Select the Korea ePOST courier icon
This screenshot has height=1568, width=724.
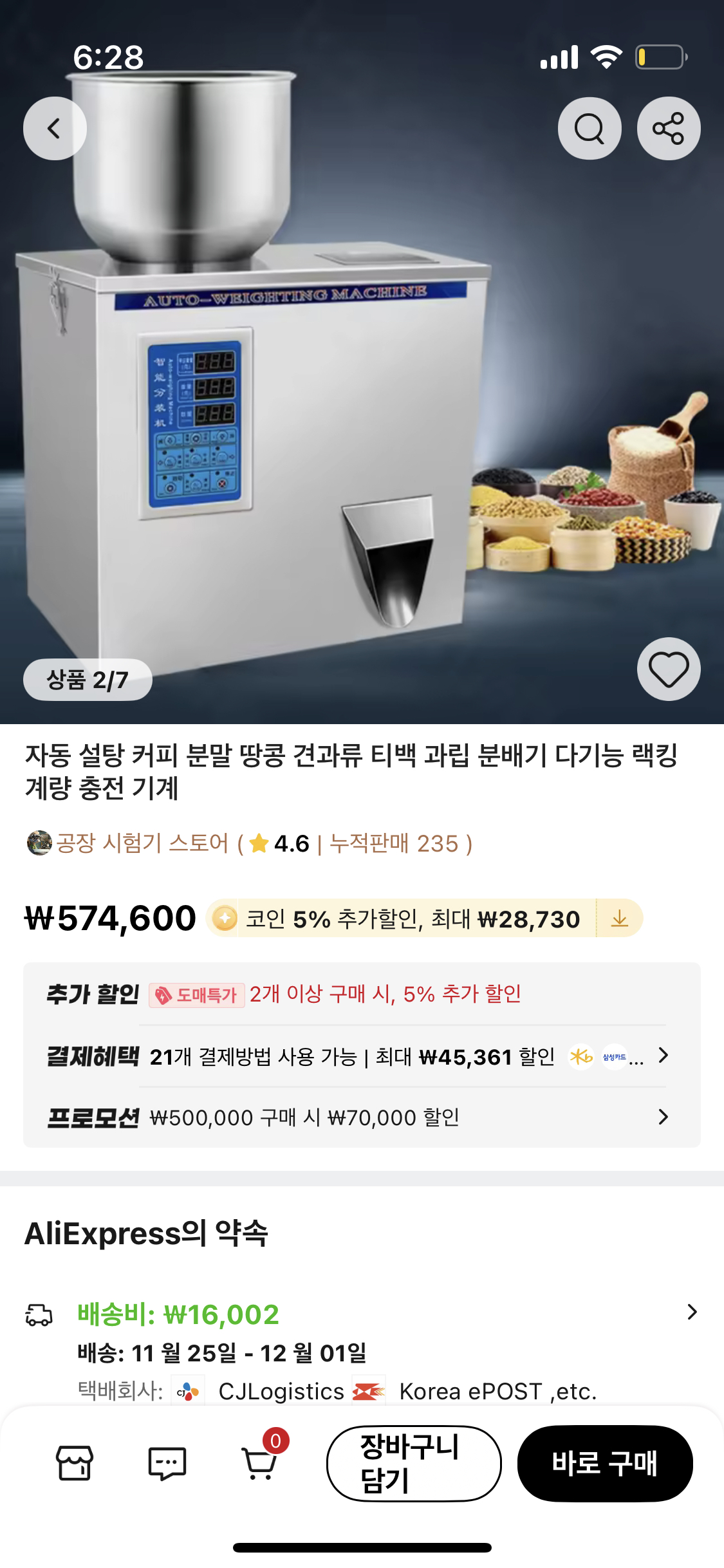point(367,1391)
